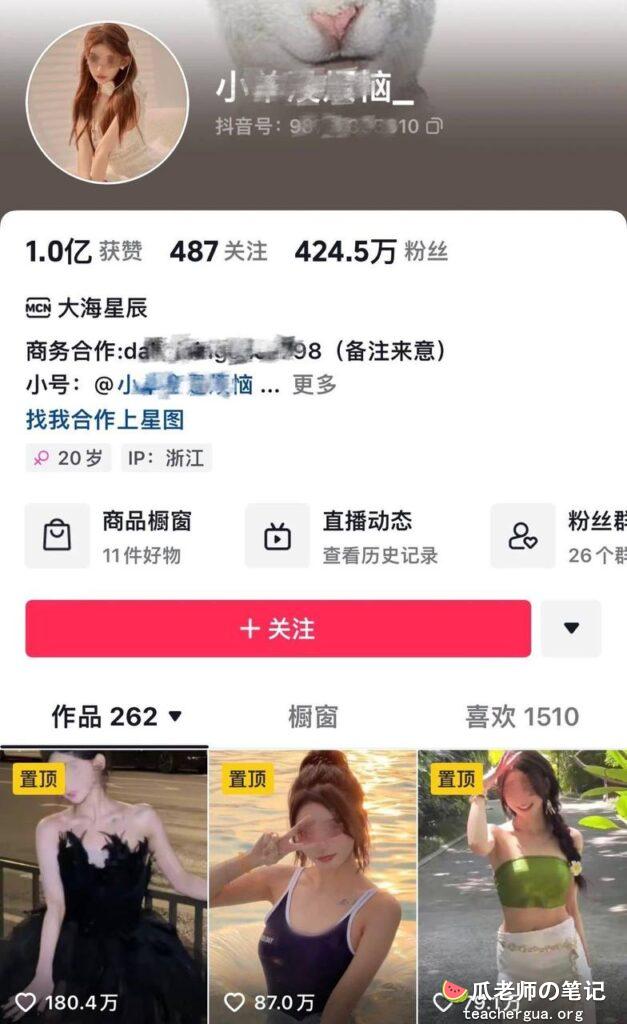Expand bio with 更多
Image resolution: width=627 pixels, height=1024 pixels.
pyautogui.click(x=315, y=385)
